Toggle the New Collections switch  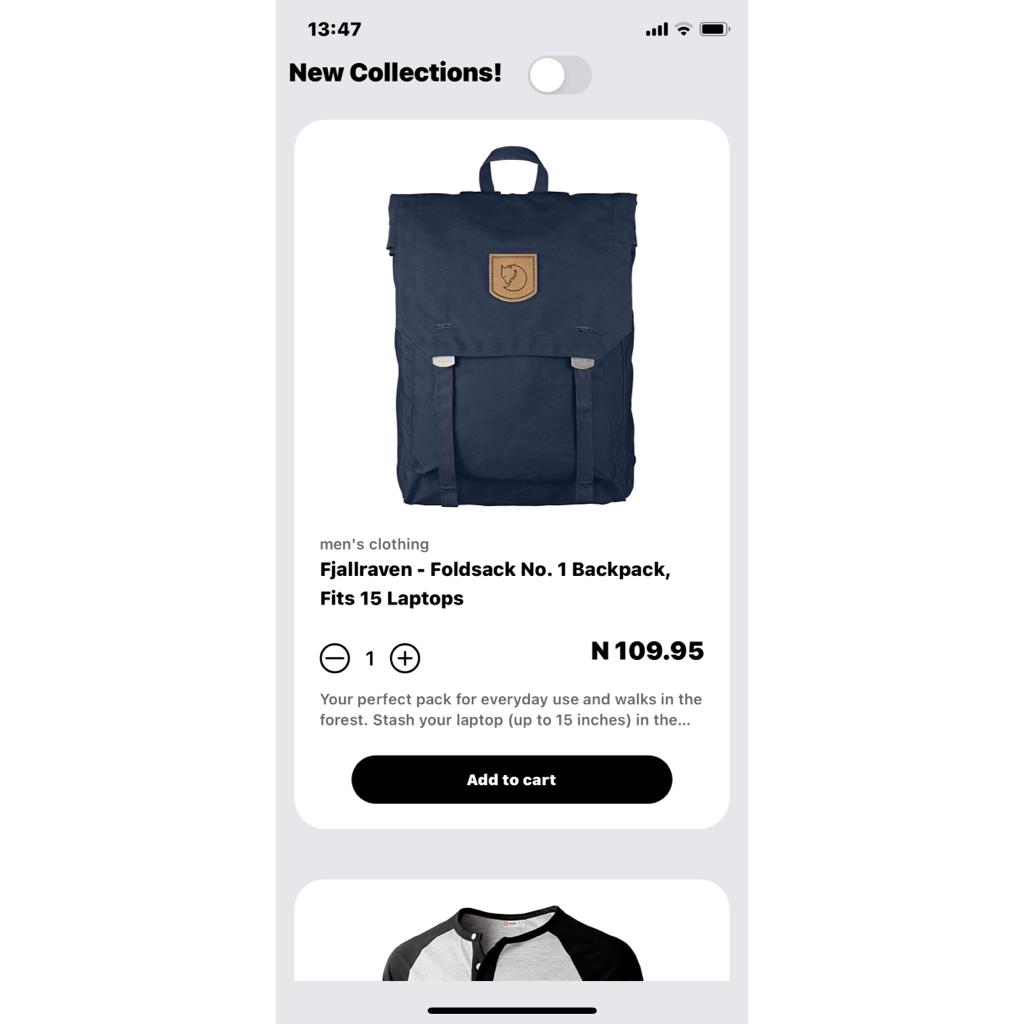559,75
